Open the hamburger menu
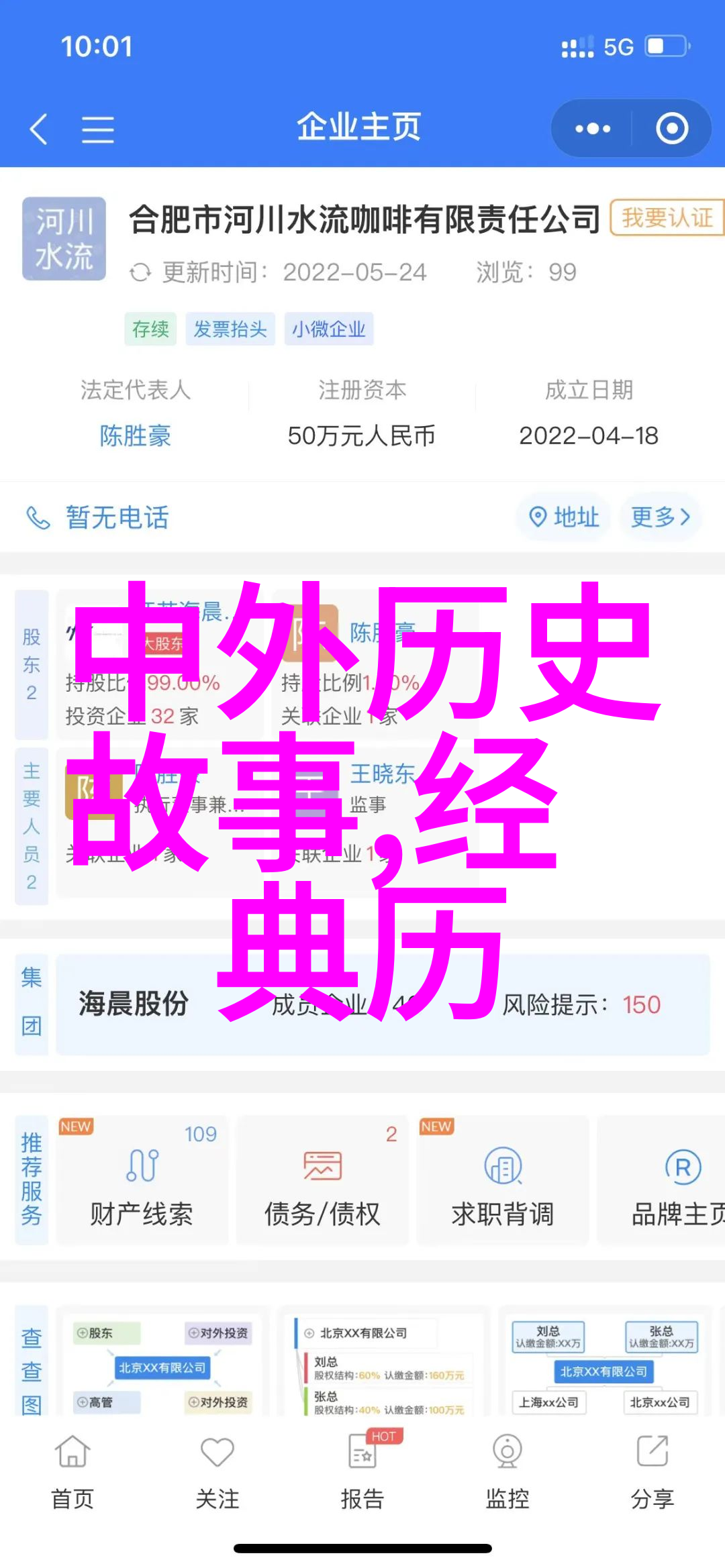725x1568 pixels. pos(97,129)
